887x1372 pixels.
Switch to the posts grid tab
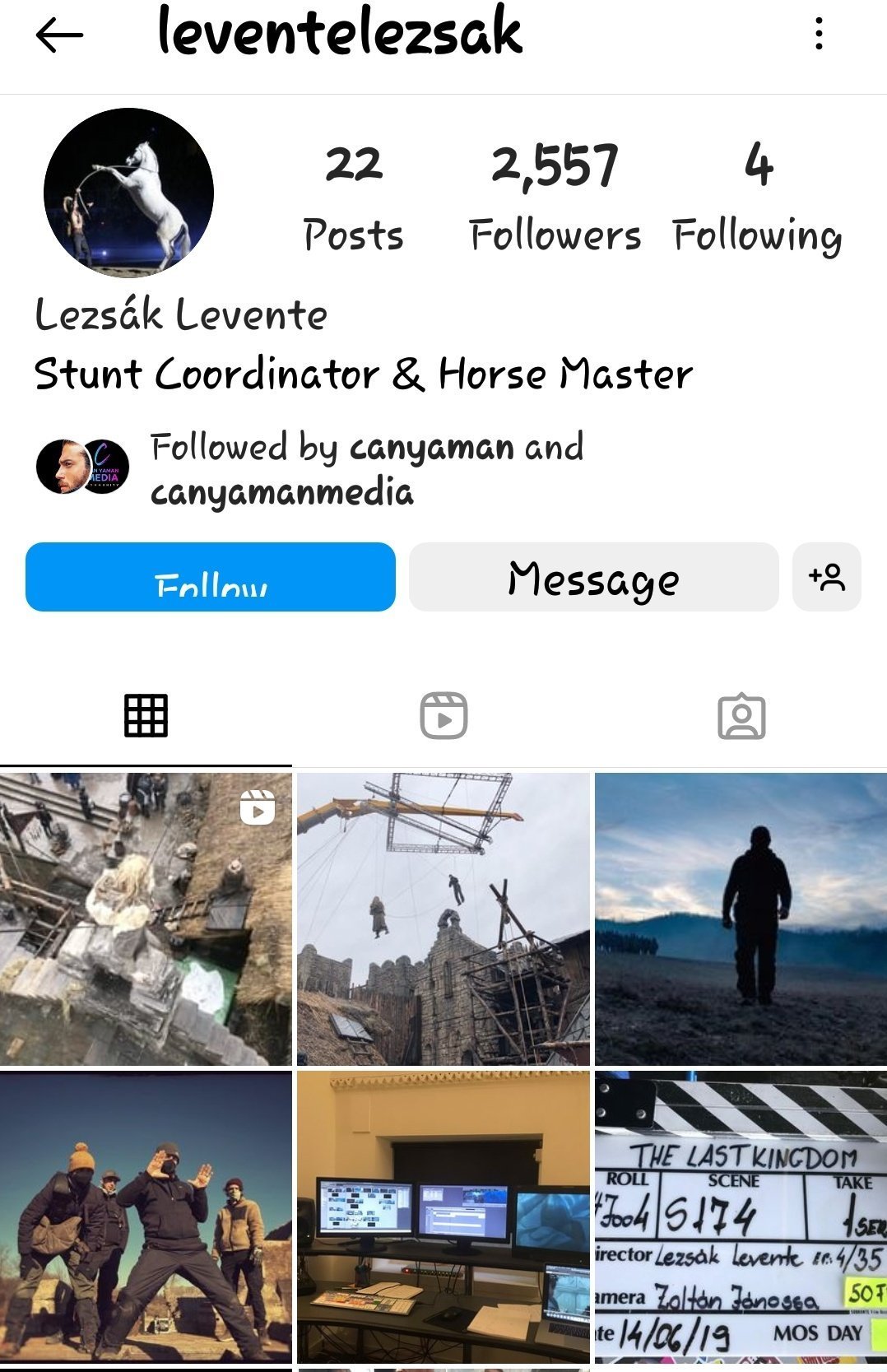[146, 715]
